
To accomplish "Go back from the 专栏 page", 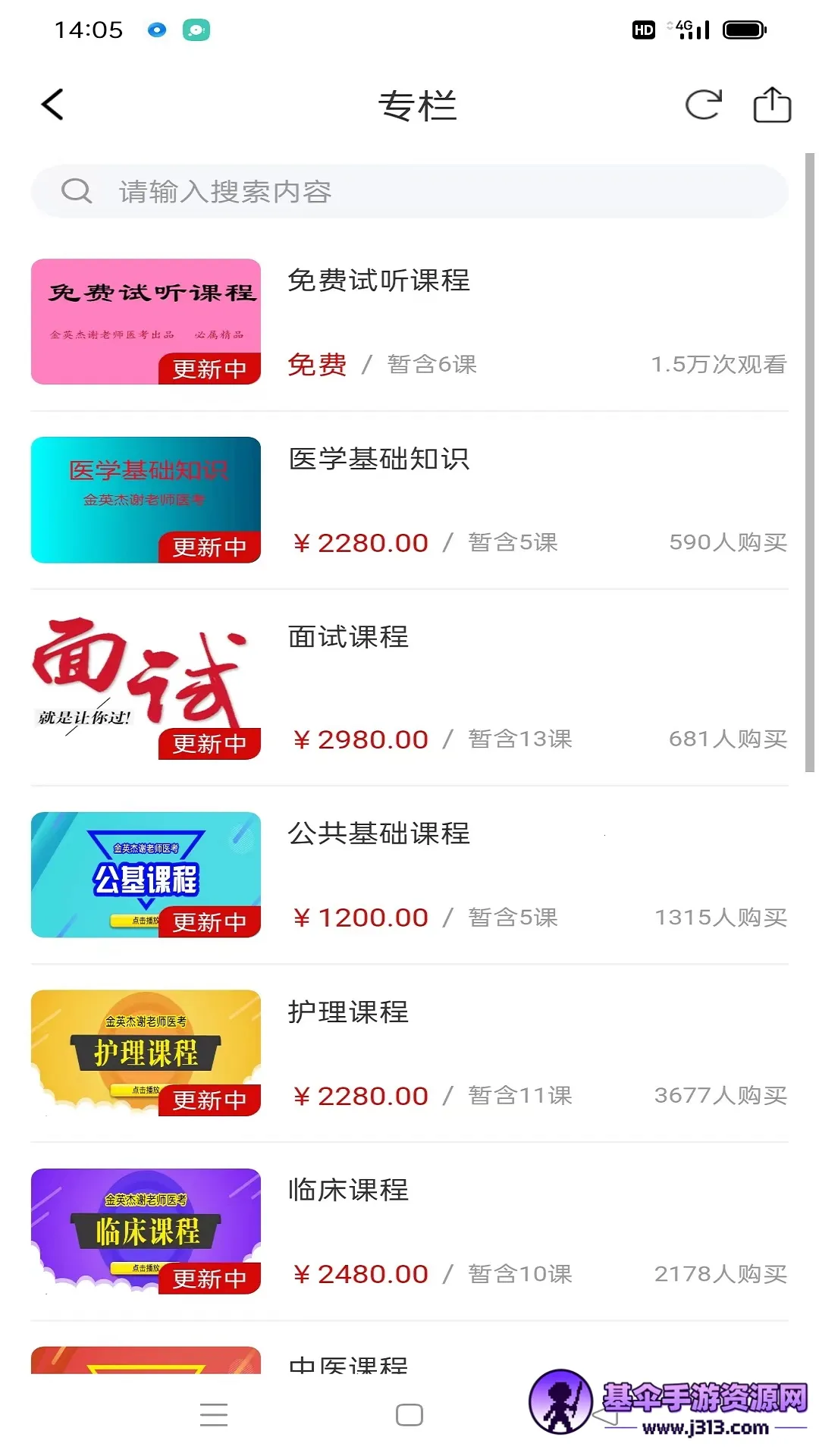I will pos(52,105).
